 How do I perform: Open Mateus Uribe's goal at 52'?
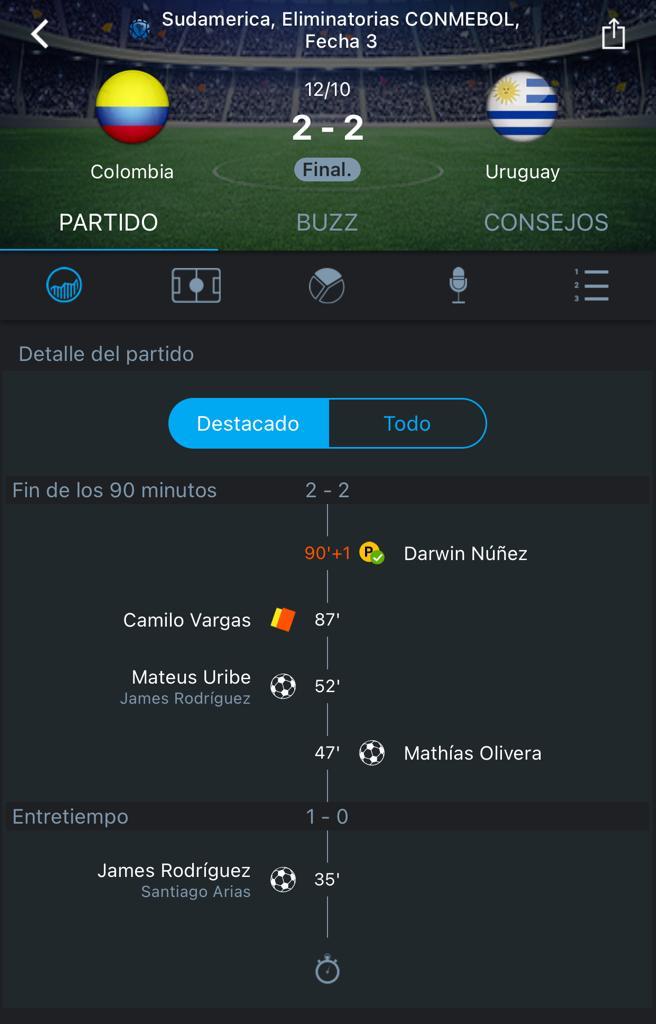[191, 678]
